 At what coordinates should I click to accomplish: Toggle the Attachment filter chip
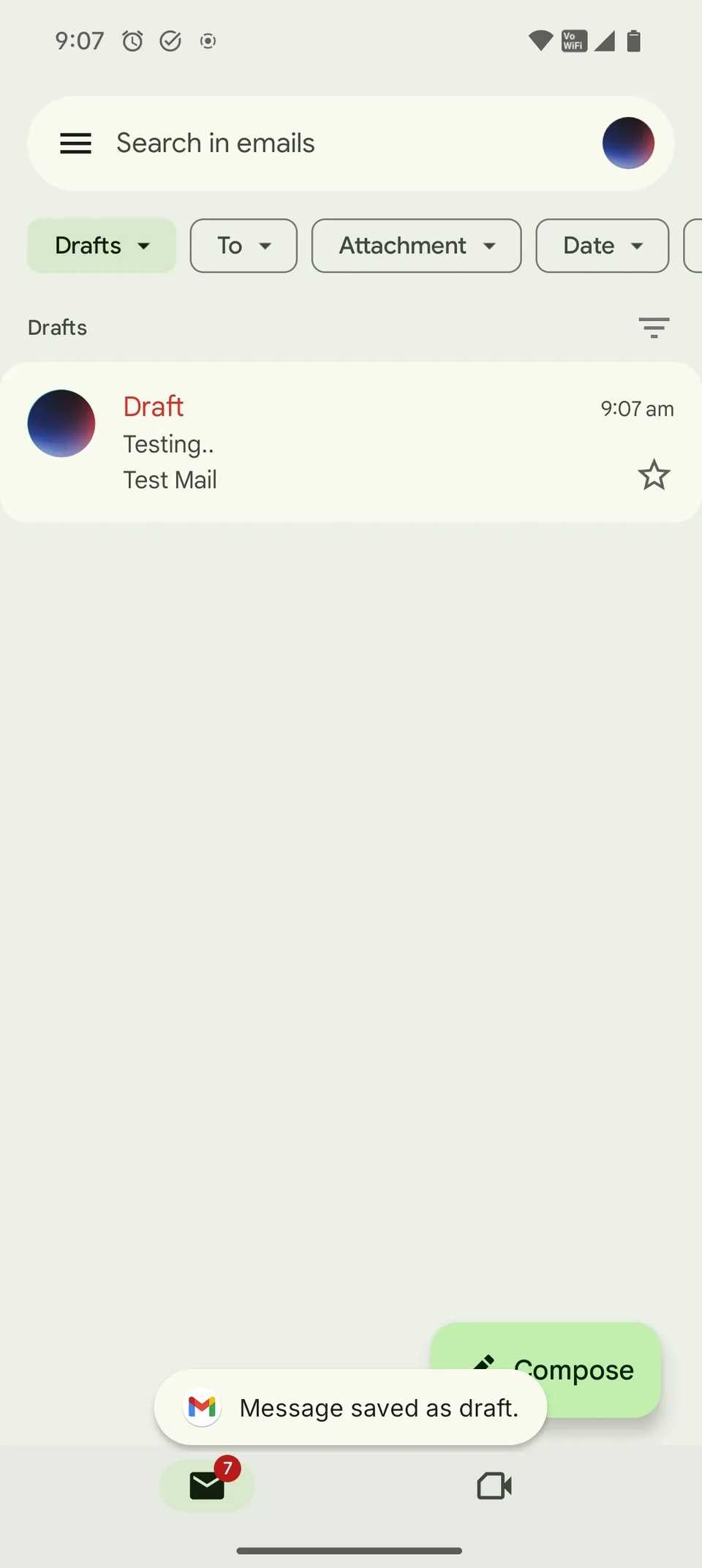click(416, 246)
